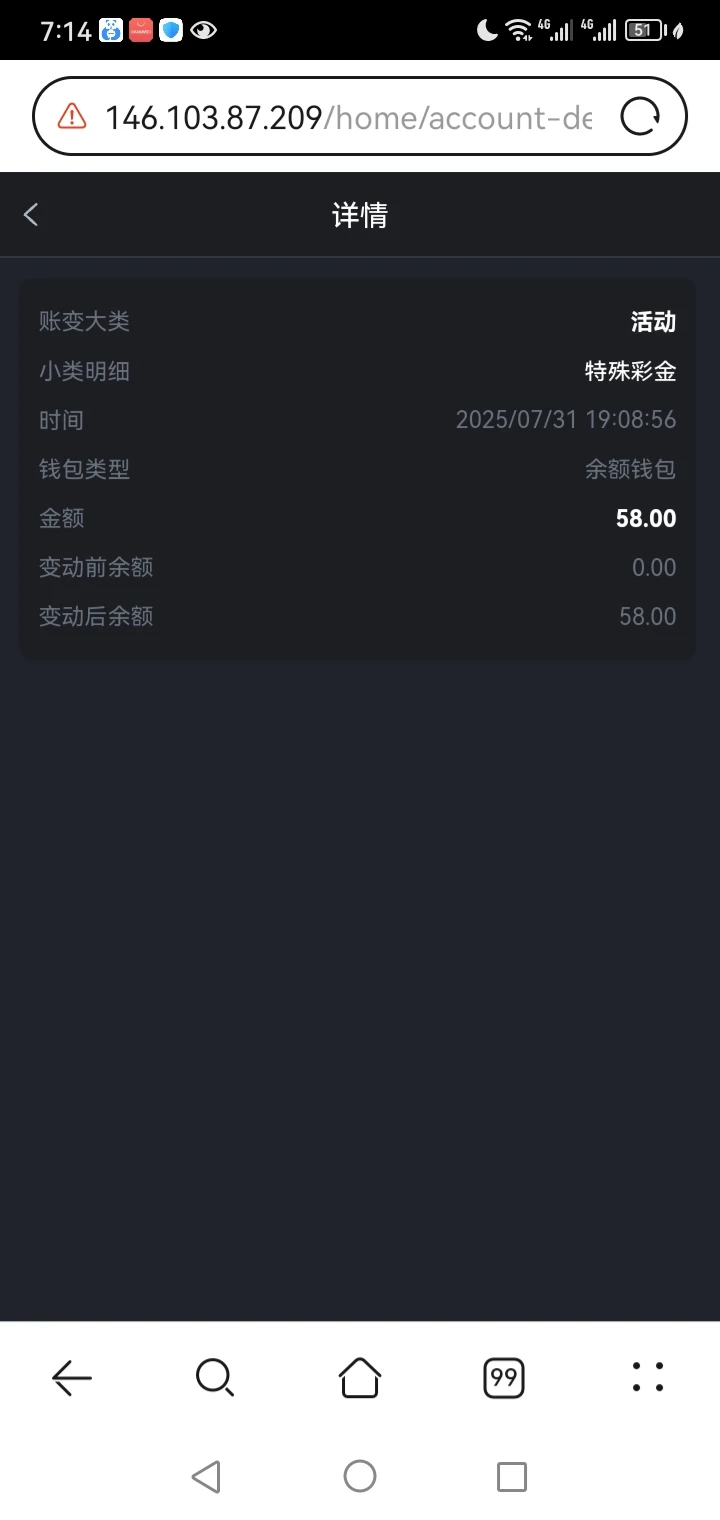Open the browser menu with four dots
The width and height of the screenshot is (720, 1520).
pos(647,1377)
